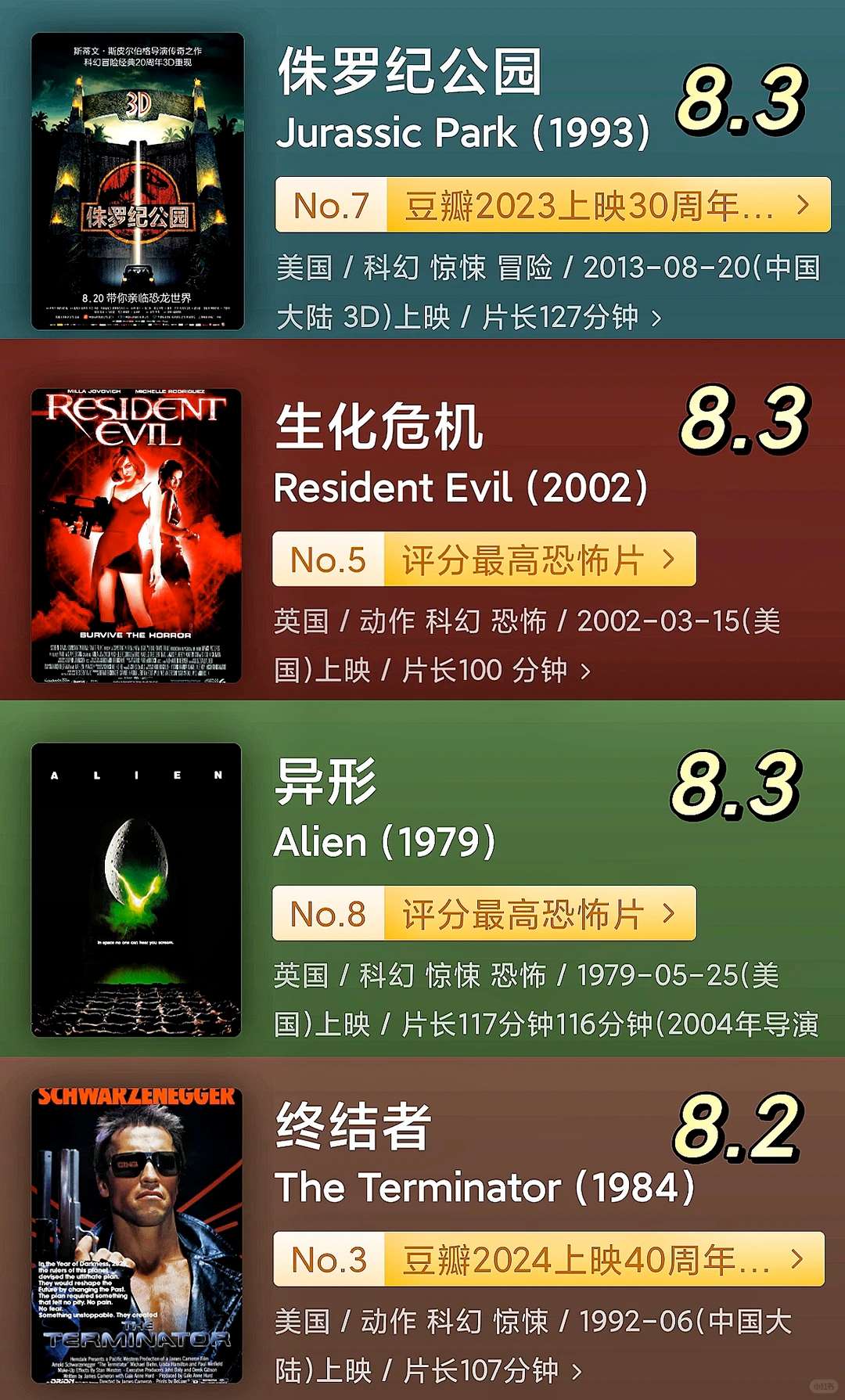Click the No.5 rank badge

327,558
